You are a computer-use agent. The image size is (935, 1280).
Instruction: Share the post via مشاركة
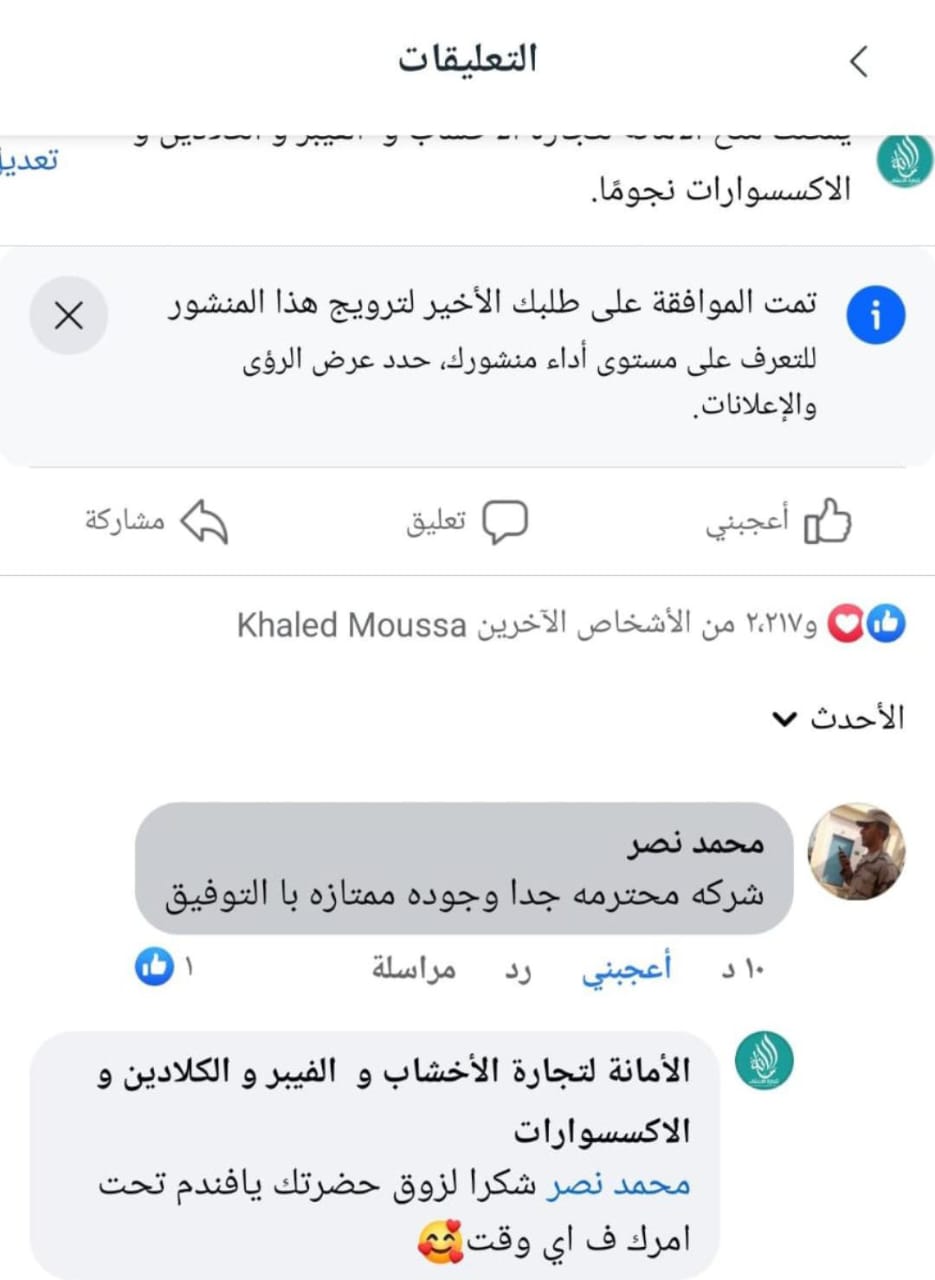[x=156, y=522]
